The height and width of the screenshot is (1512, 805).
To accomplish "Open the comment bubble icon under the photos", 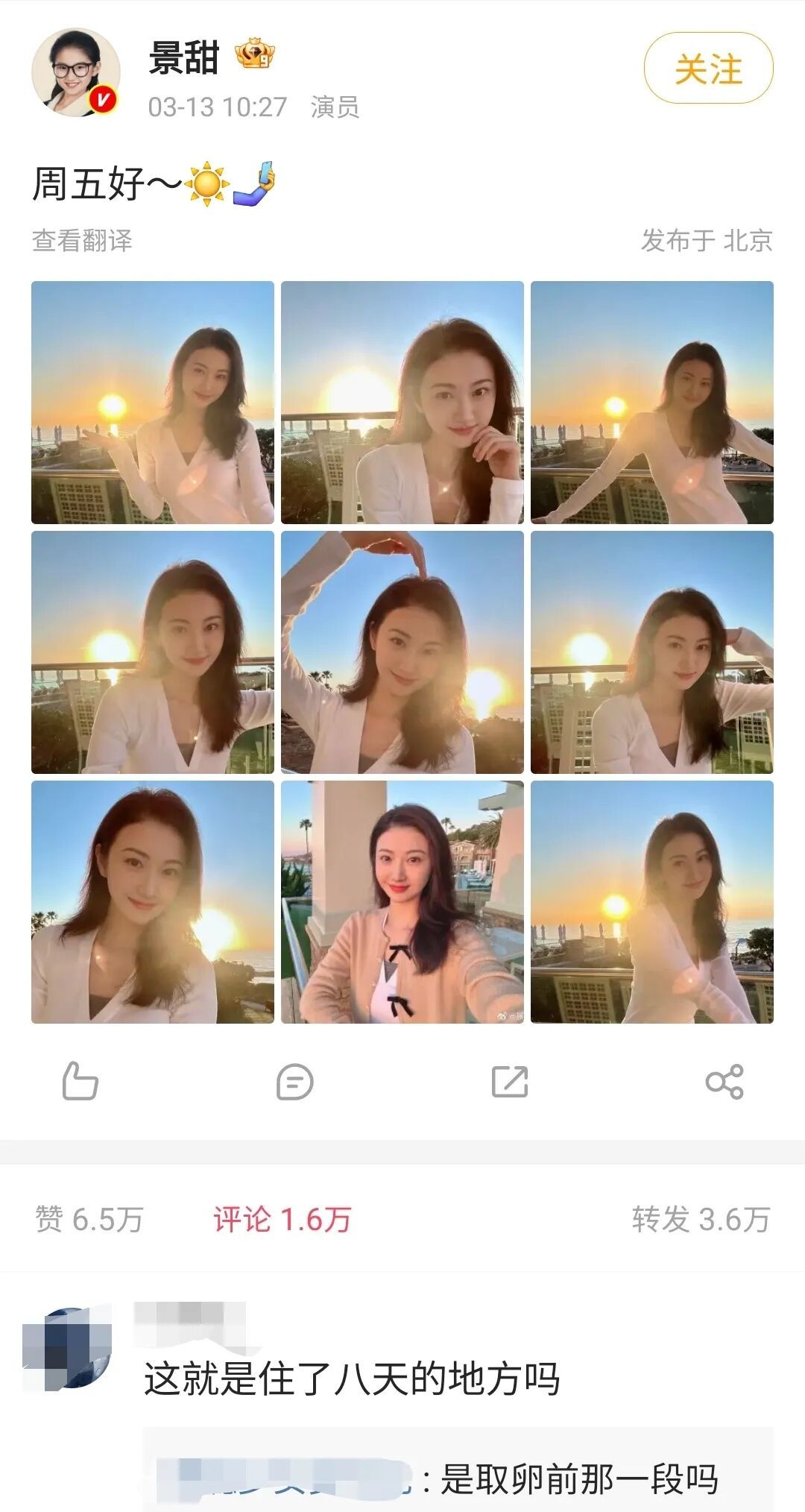I will [x=295, y=1082].
